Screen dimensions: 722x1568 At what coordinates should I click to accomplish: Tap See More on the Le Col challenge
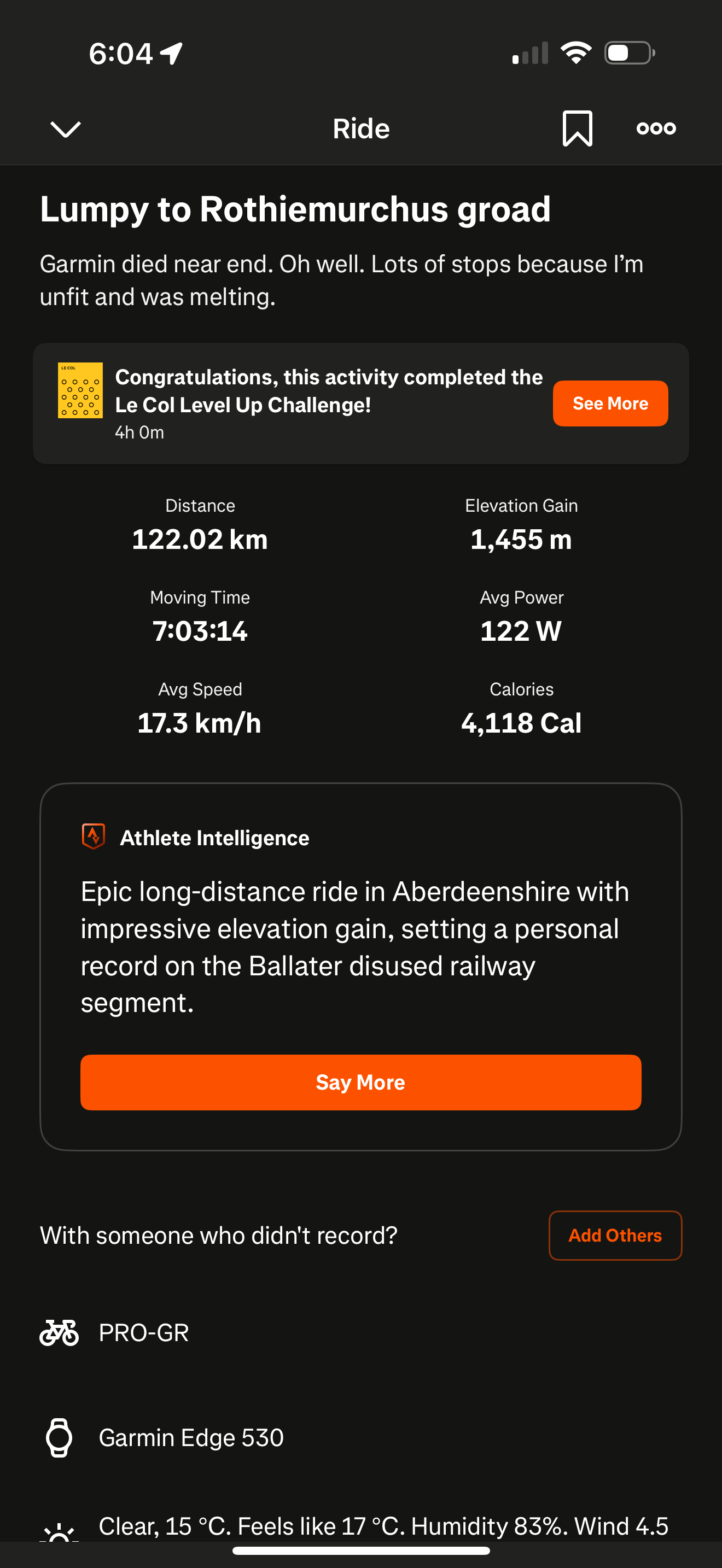pos(610,403)
